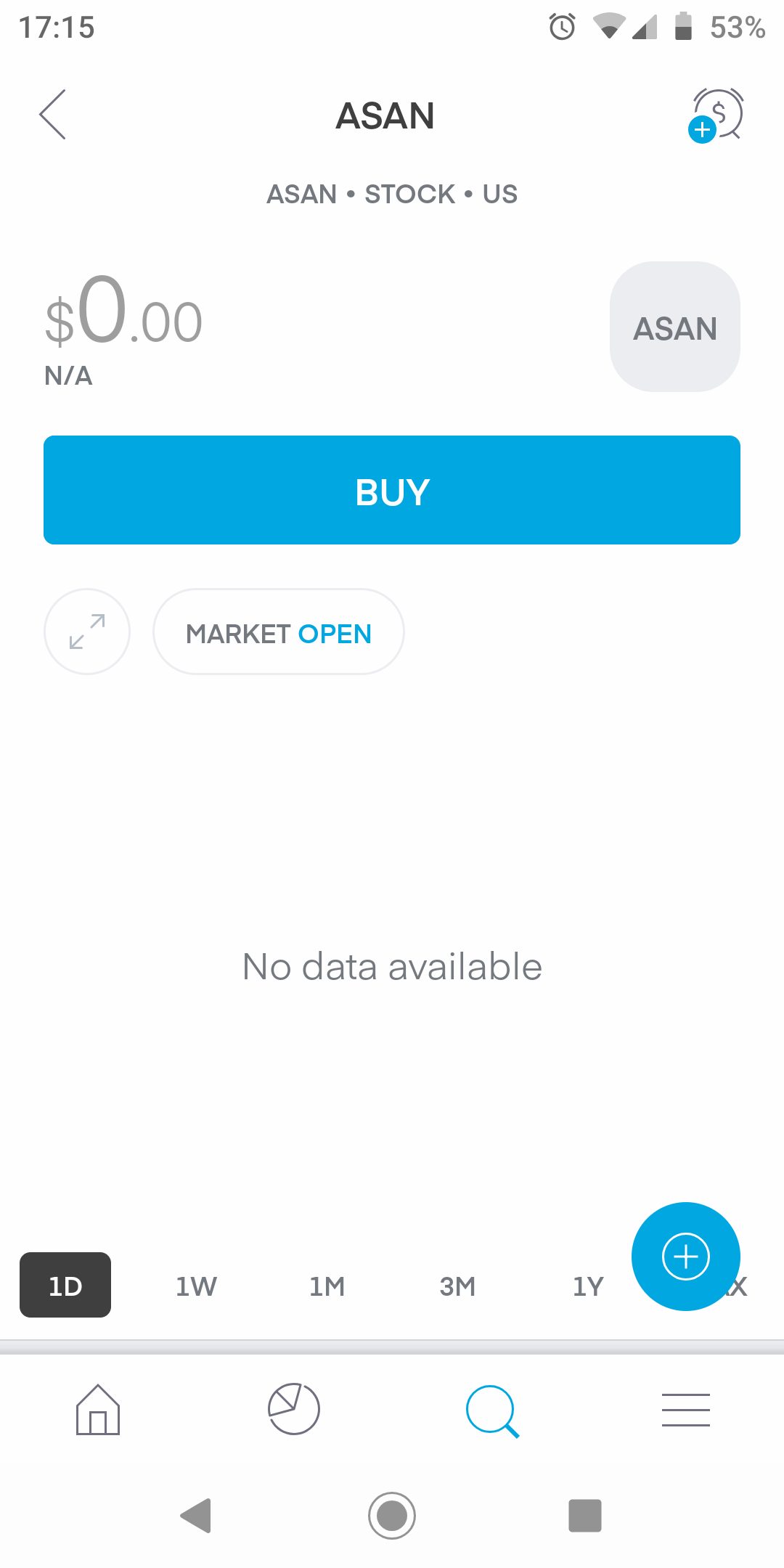Add a price alert for ASAN
The image size is (784, 1568).
716,115
